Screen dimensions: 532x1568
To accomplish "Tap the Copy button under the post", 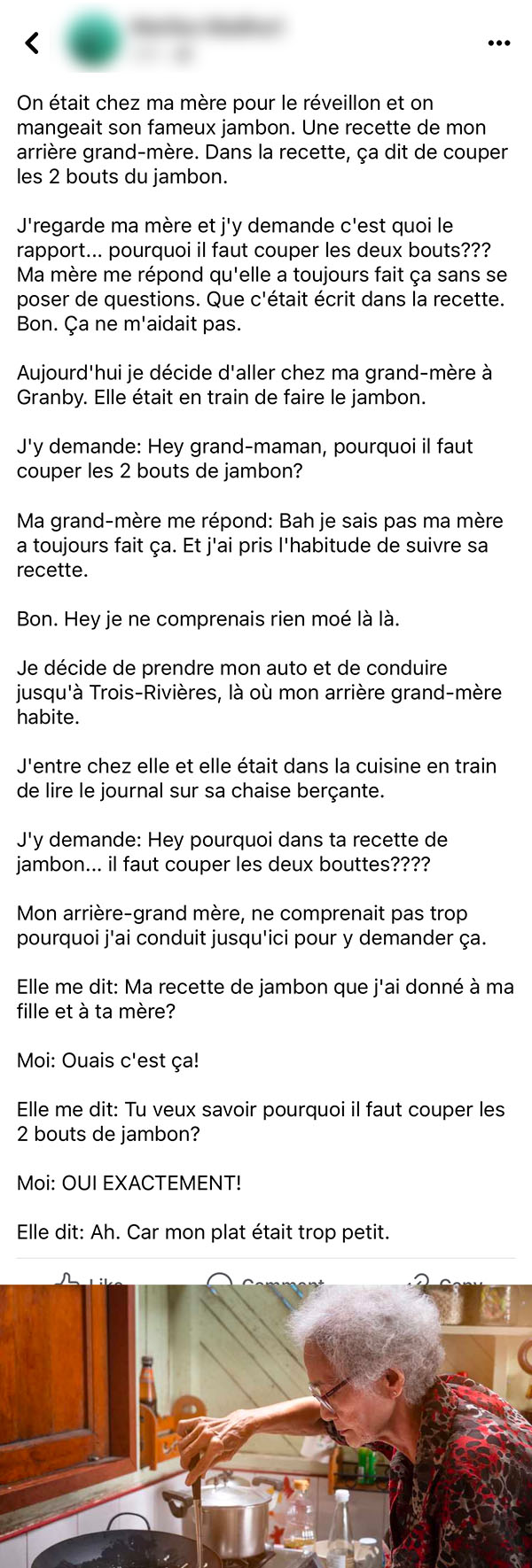I will point(446,1279).
